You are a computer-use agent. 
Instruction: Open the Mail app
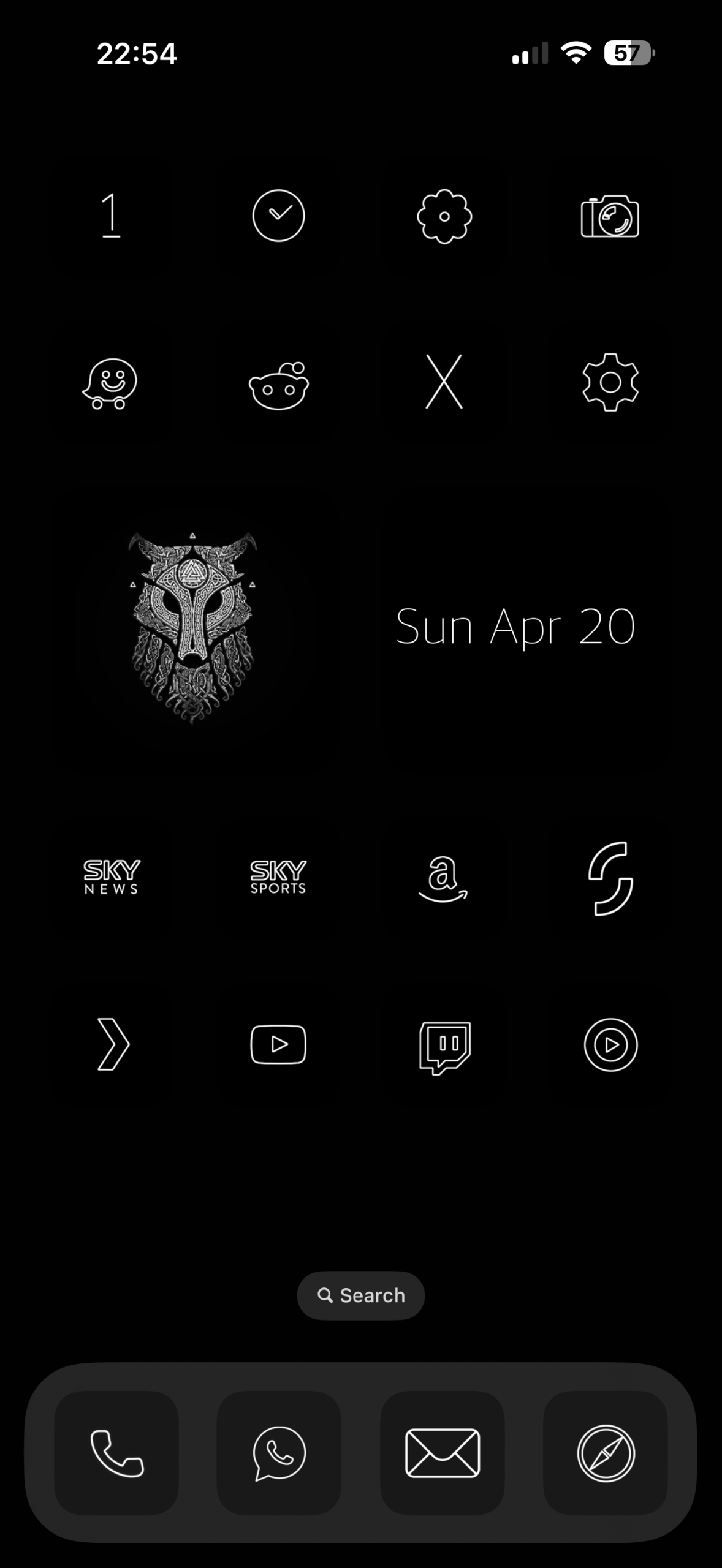443,1453
